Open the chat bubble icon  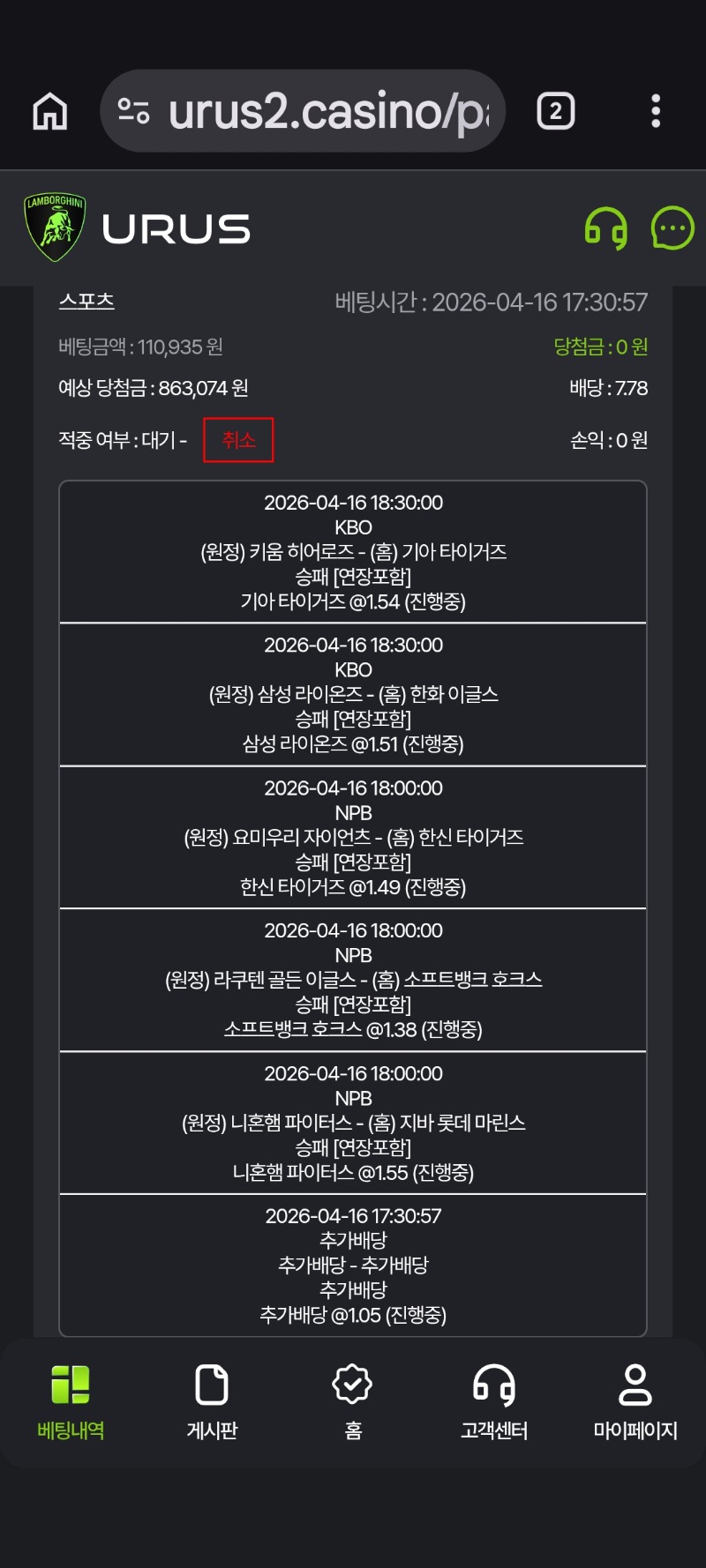click(672, 228)
